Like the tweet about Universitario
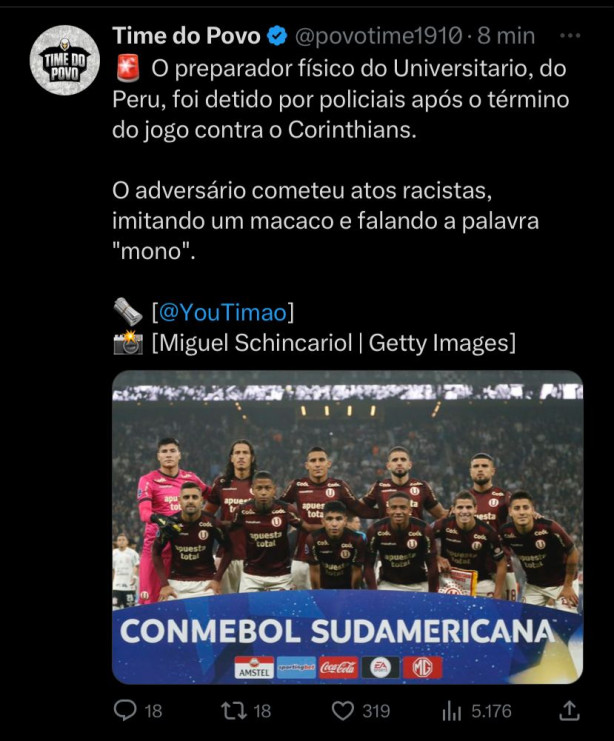 click(343, 711)
